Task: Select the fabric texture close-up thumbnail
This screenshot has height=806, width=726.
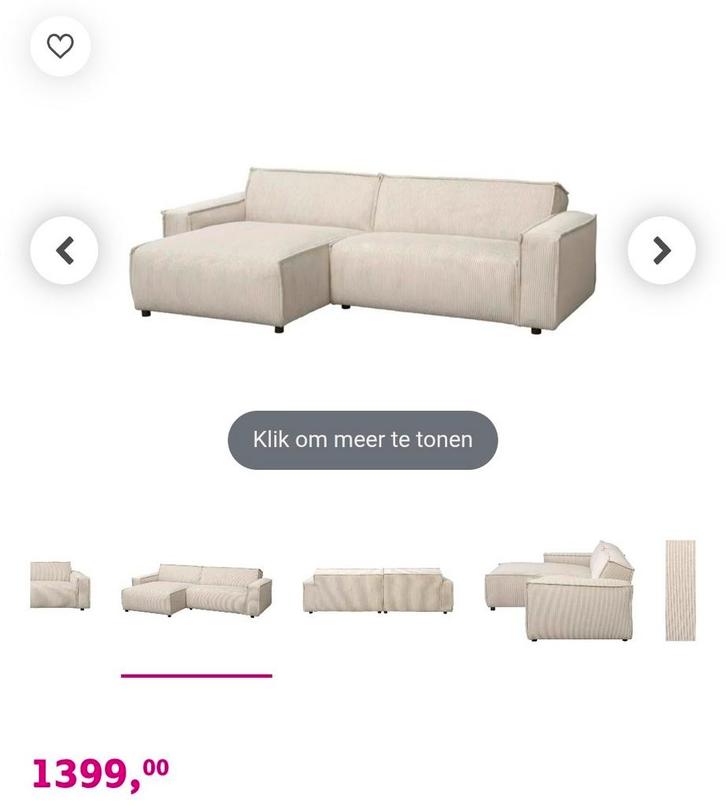Action: tap(680, 590)
